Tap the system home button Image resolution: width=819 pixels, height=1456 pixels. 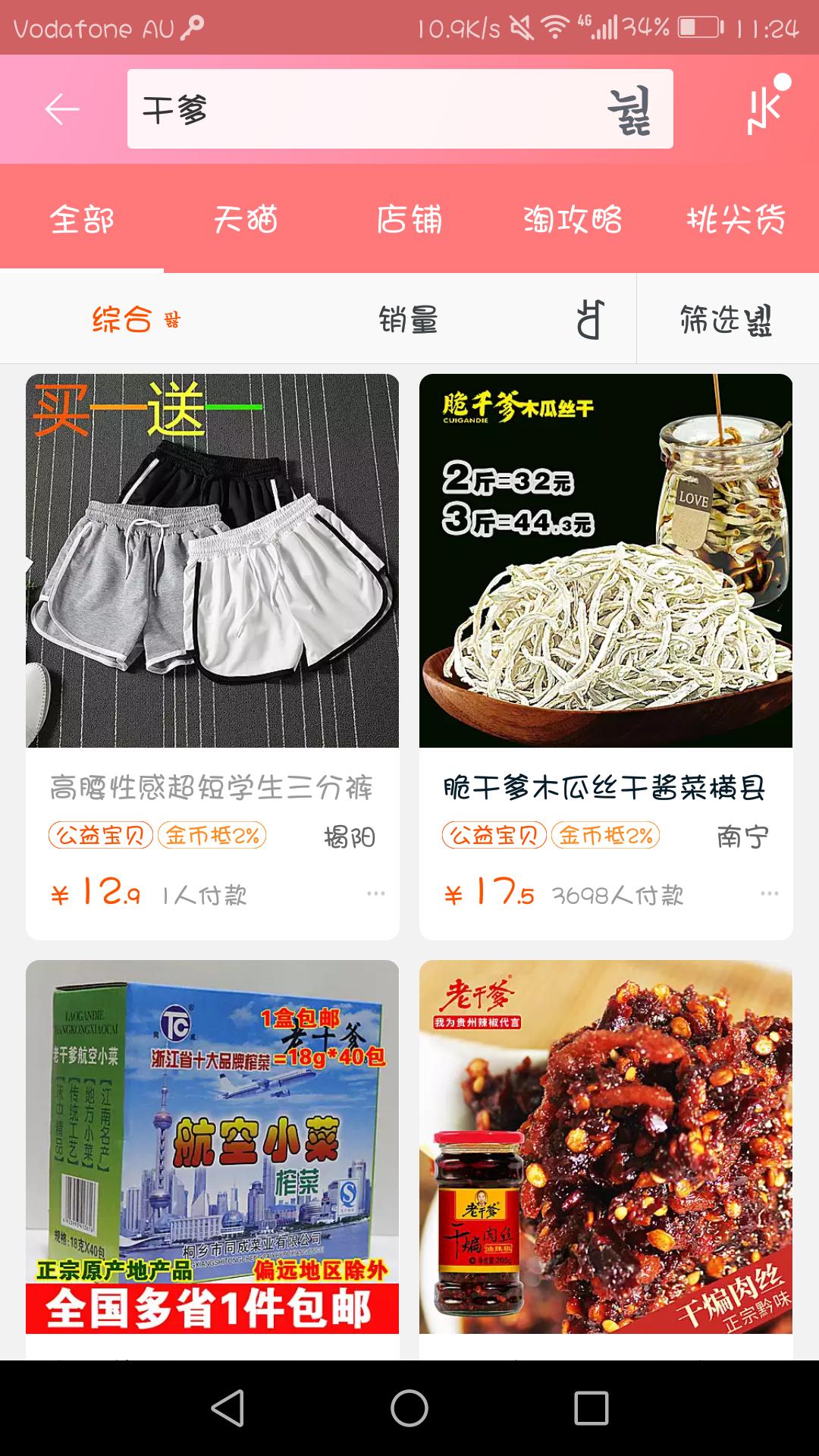point(409,1408)
